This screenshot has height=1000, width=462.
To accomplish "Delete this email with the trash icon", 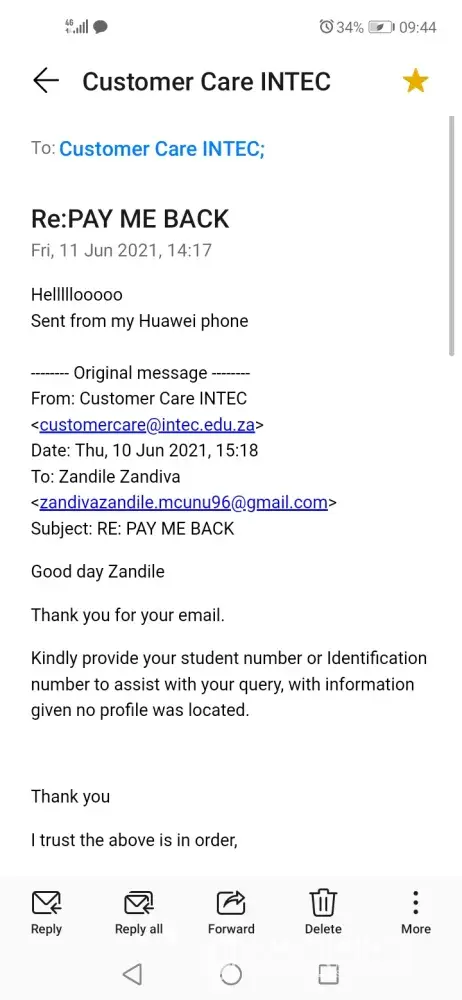I will point(323,913).
